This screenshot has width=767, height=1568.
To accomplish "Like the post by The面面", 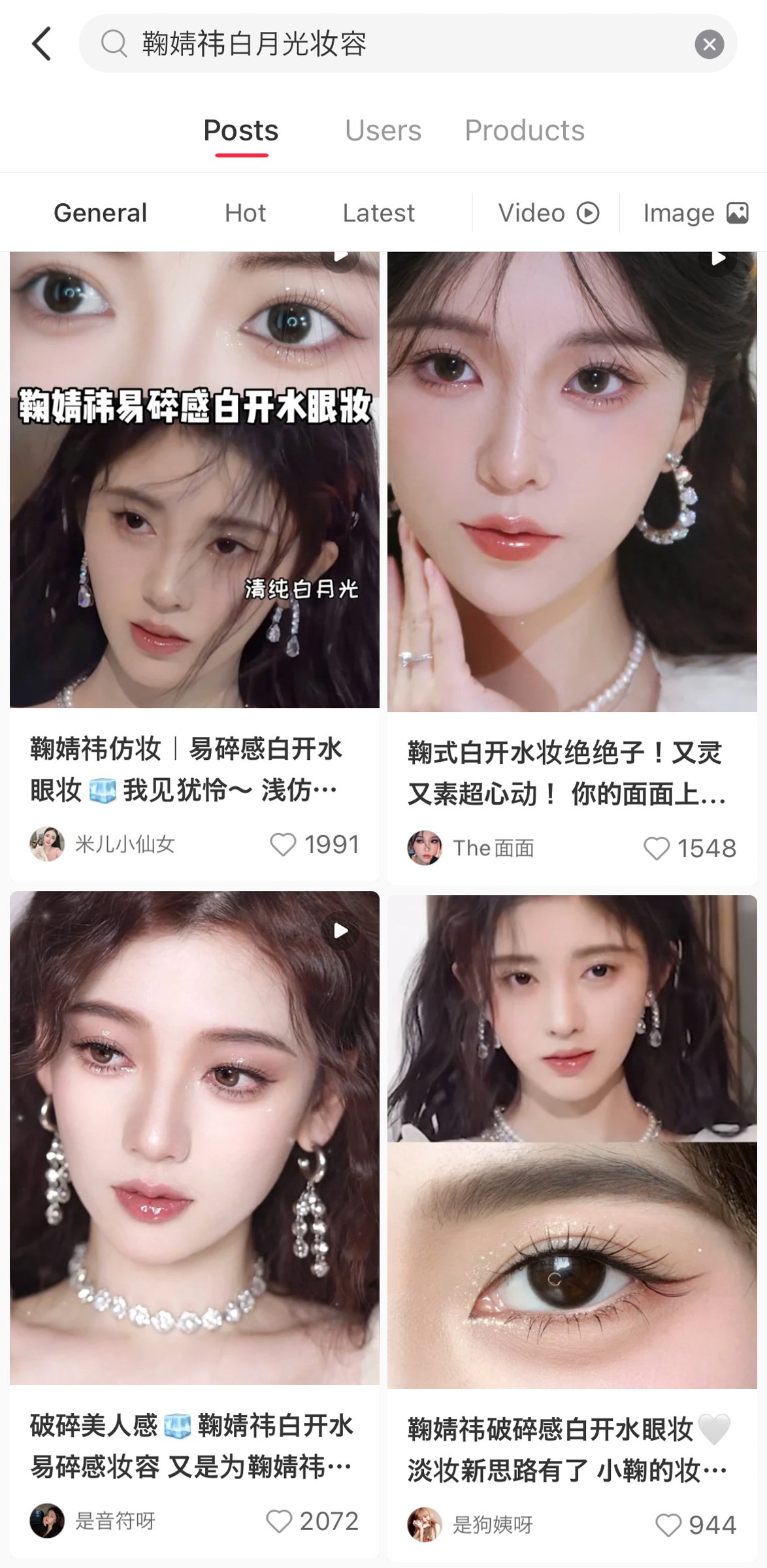I will tap(656, 848).
